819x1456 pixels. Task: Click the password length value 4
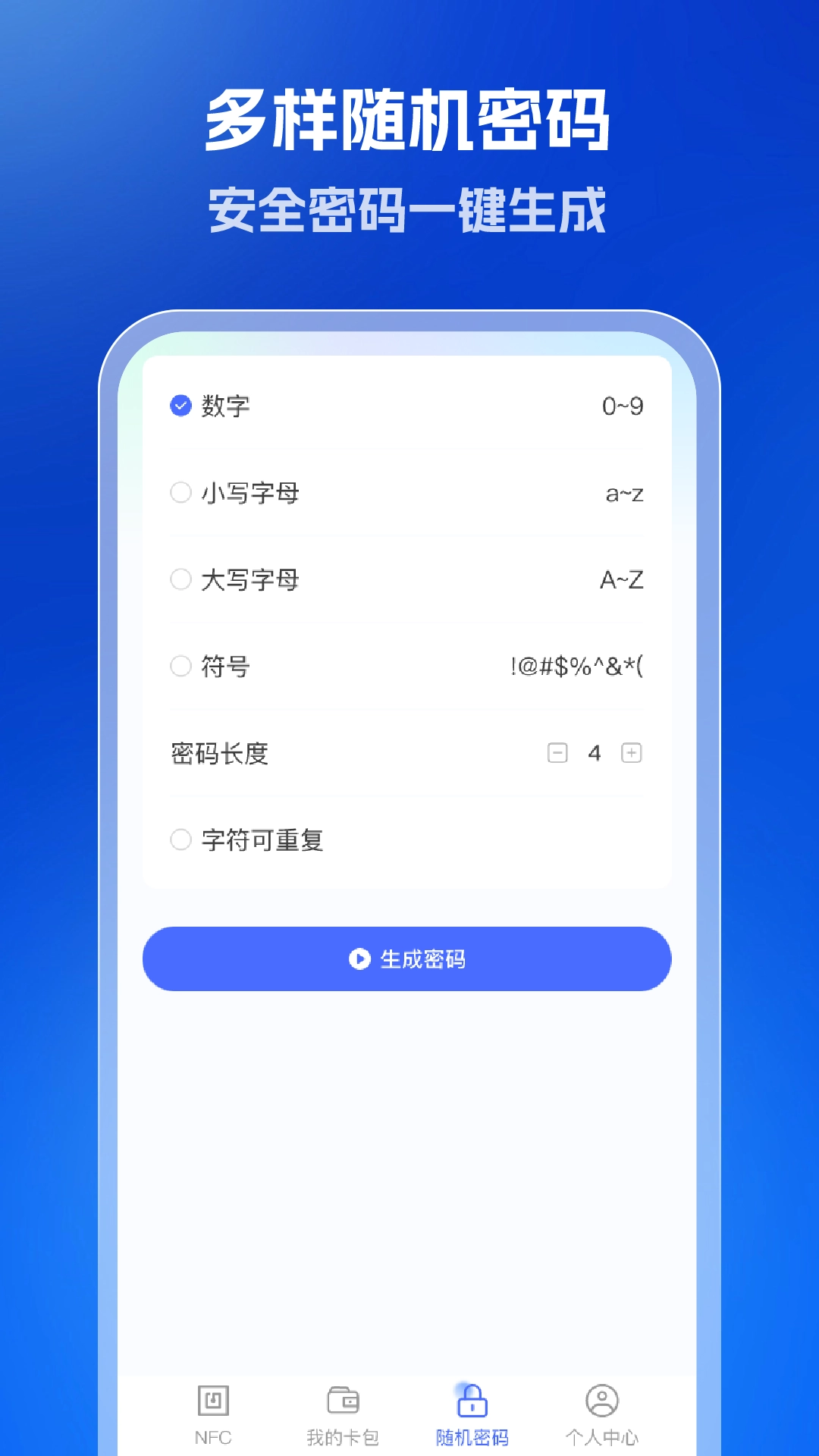pos(595,753)
